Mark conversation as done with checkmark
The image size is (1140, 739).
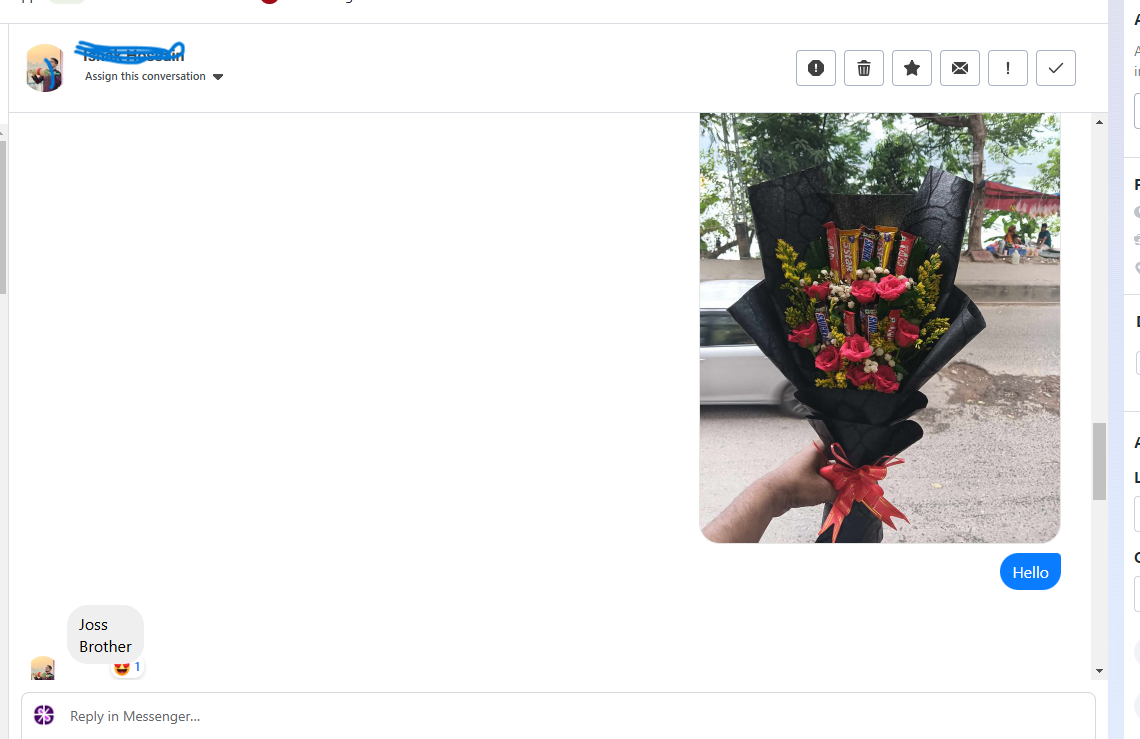click(x=1055, y=68)
